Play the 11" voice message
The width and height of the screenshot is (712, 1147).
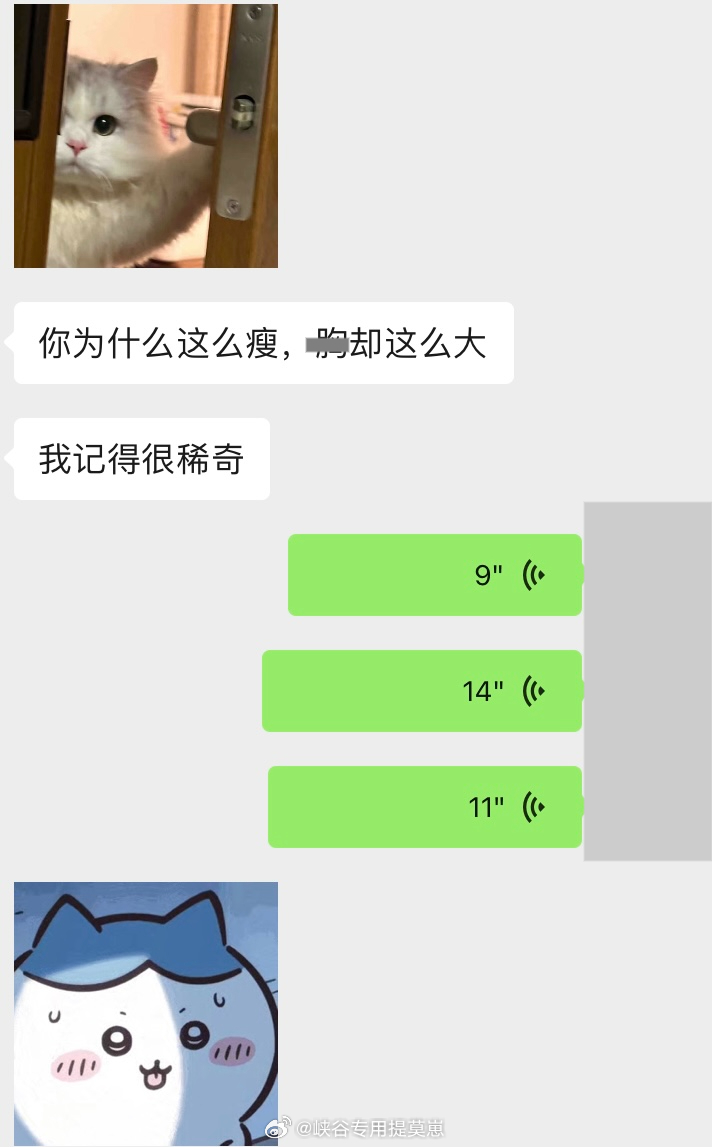pos(424,807)
